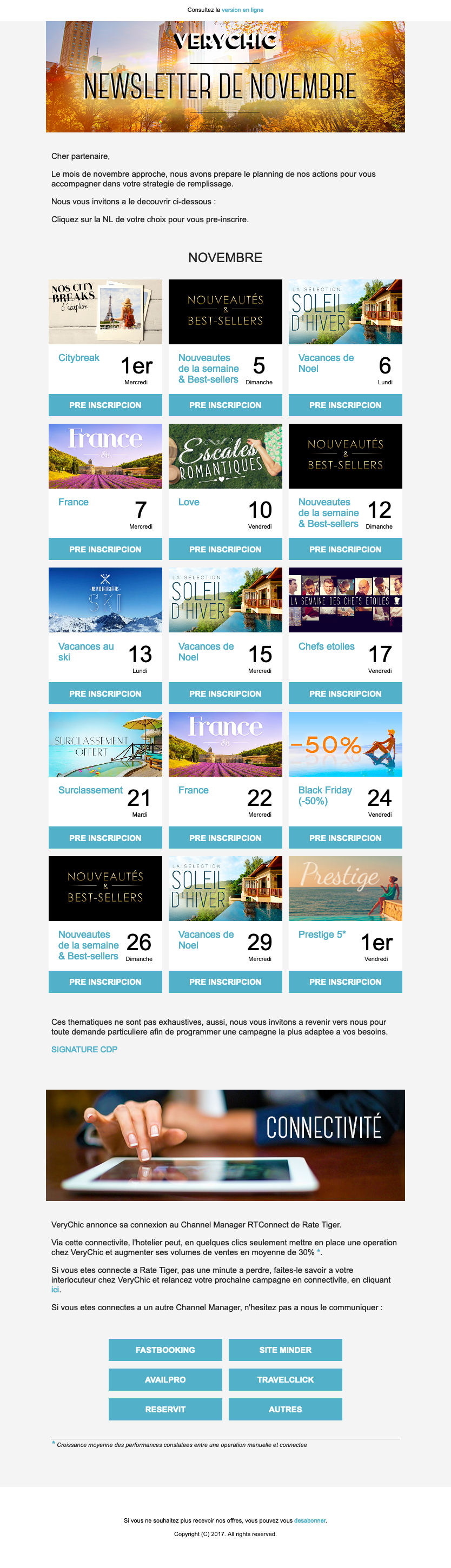Screen dimensions: 451x1568
Task: Open the Escales Romantiques banner image
Action: (x=225, y=456)
